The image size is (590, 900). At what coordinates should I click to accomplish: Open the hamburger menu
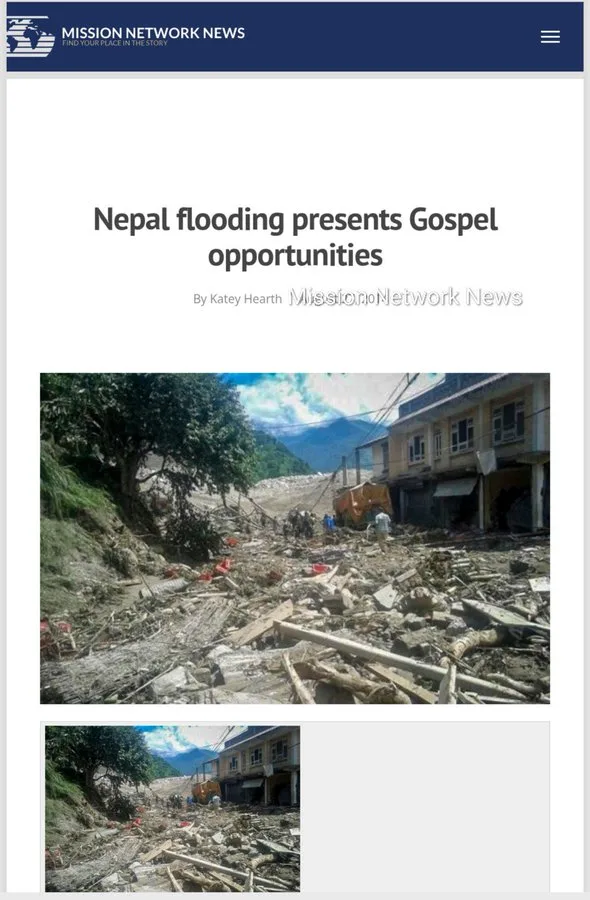(x=550, y=37)
